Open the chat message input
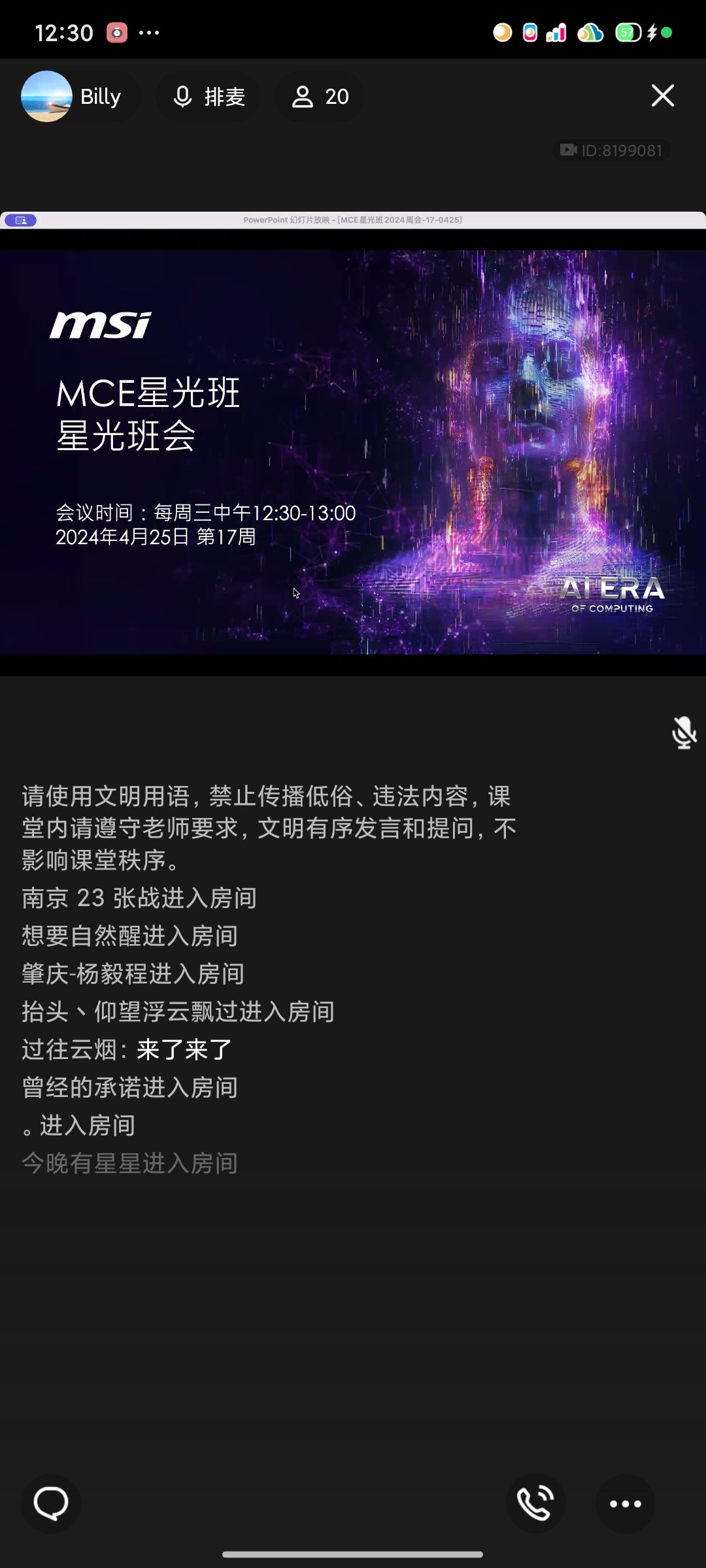This screenshot has width=706, height=1568. 51,1503
